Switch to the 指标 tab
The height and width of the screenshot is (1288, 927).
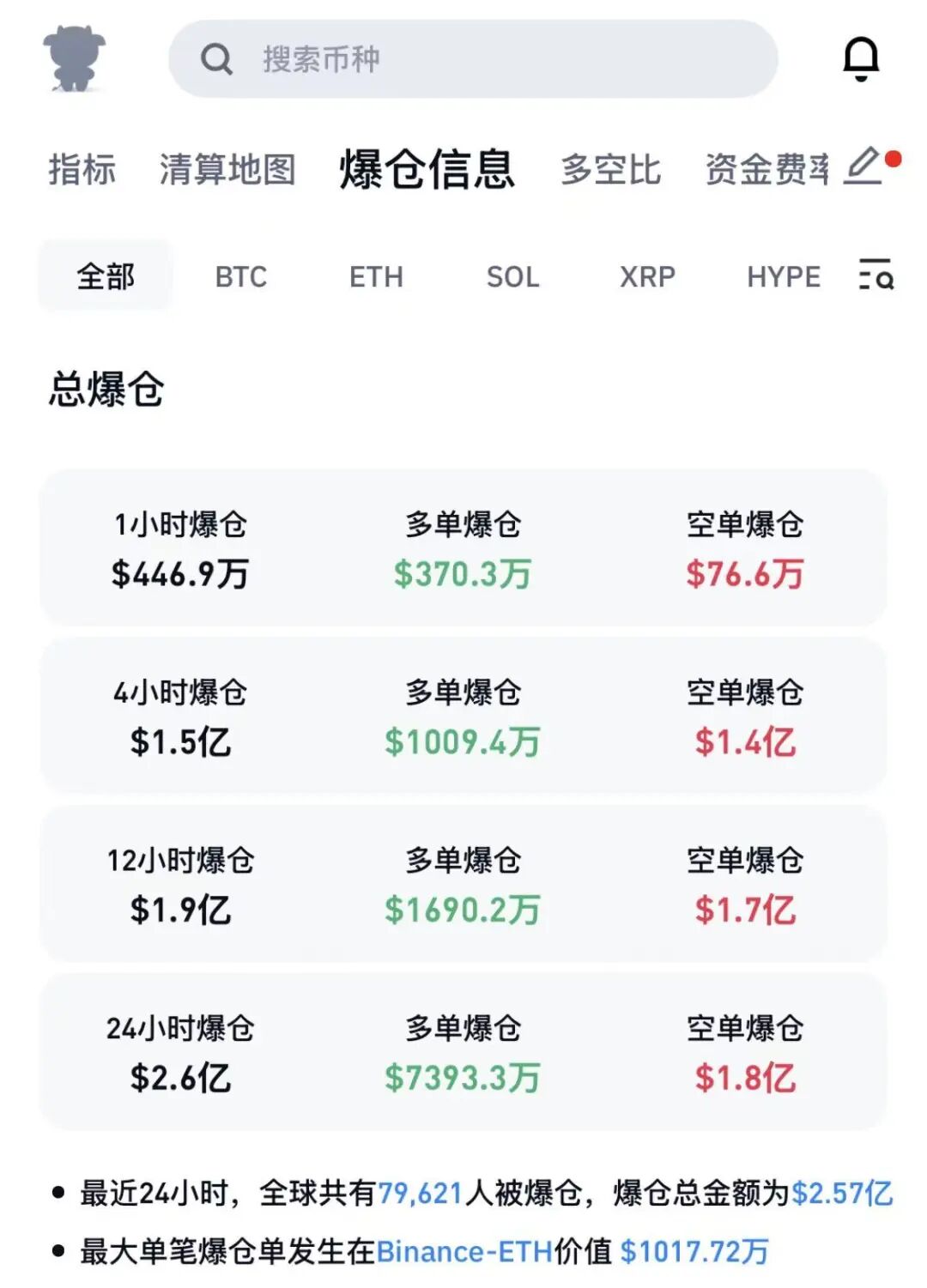coord(82,169)
